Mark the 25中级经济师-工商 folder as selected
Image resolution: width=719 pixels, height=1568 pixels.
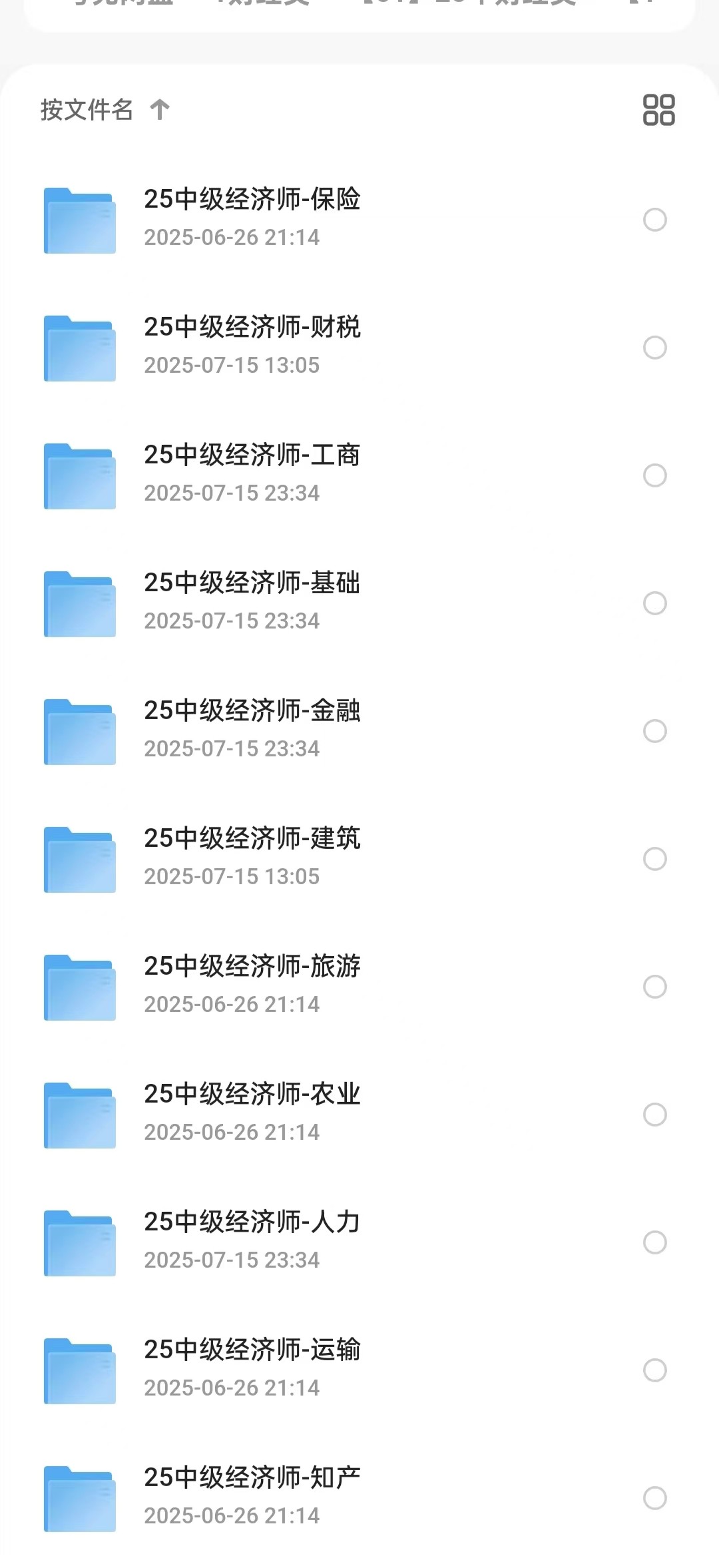pyautogui.click(x=655, y=475)
